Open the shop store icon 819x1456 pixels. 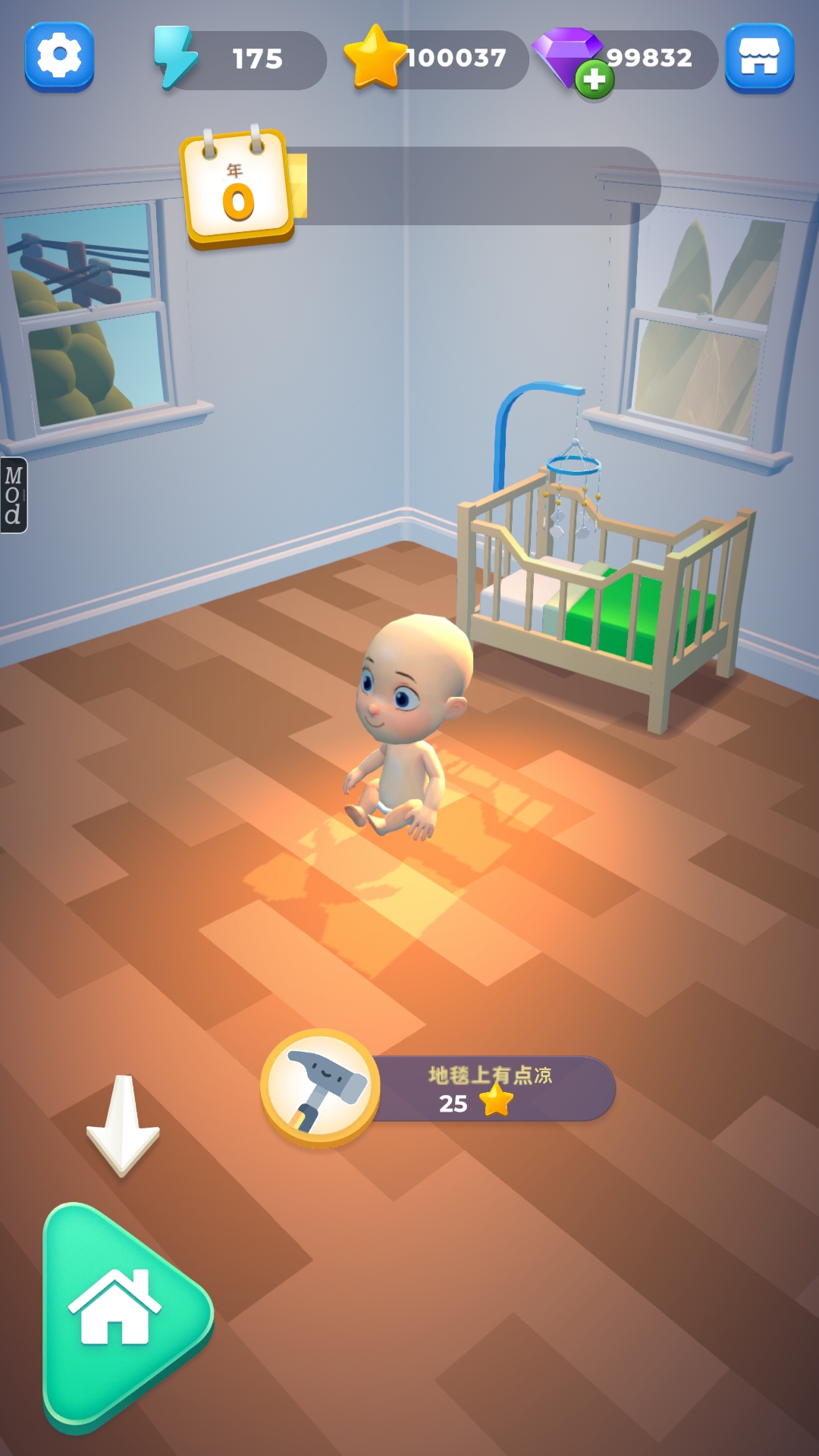[x=759, y=58]
